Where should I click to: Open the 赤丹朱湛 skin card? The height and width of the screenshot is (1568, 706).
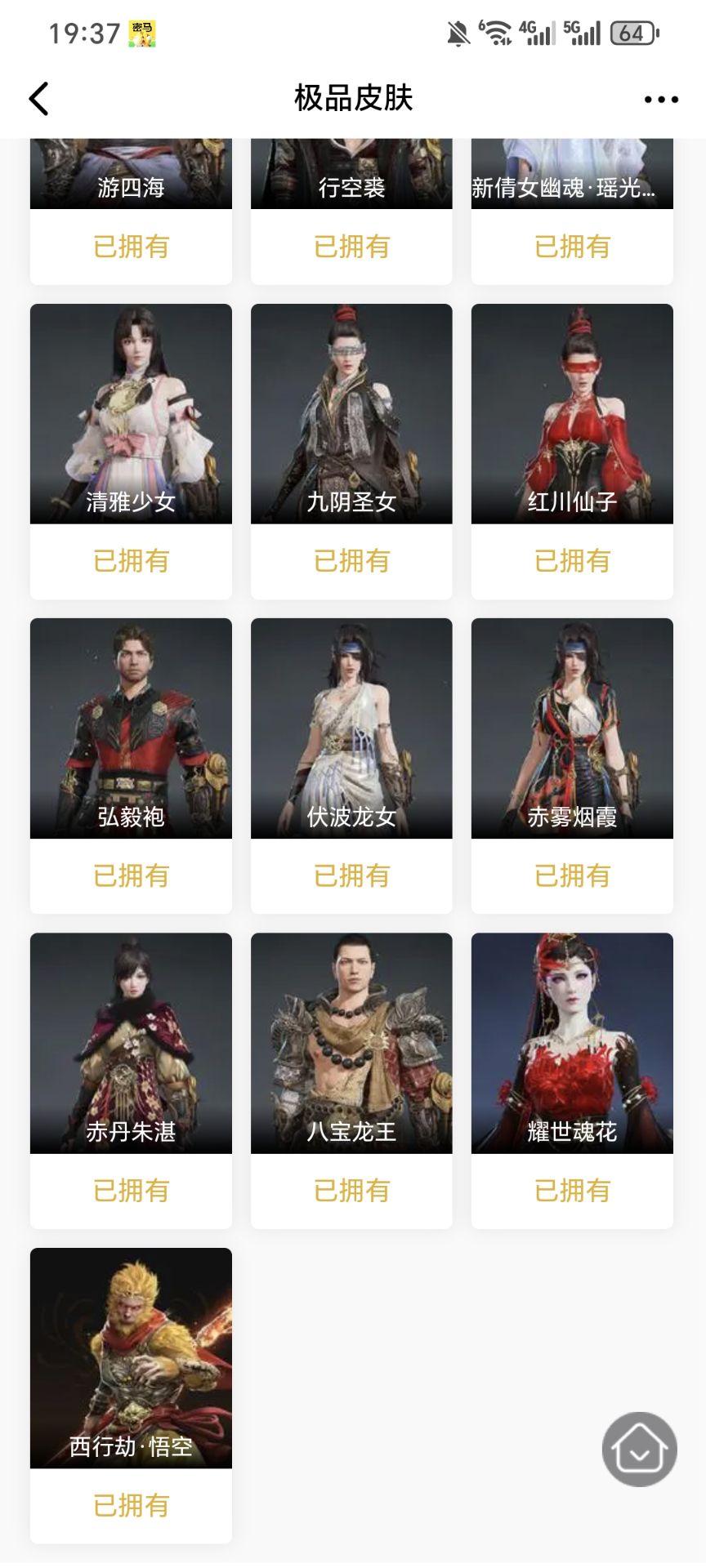pos(131,1043)
